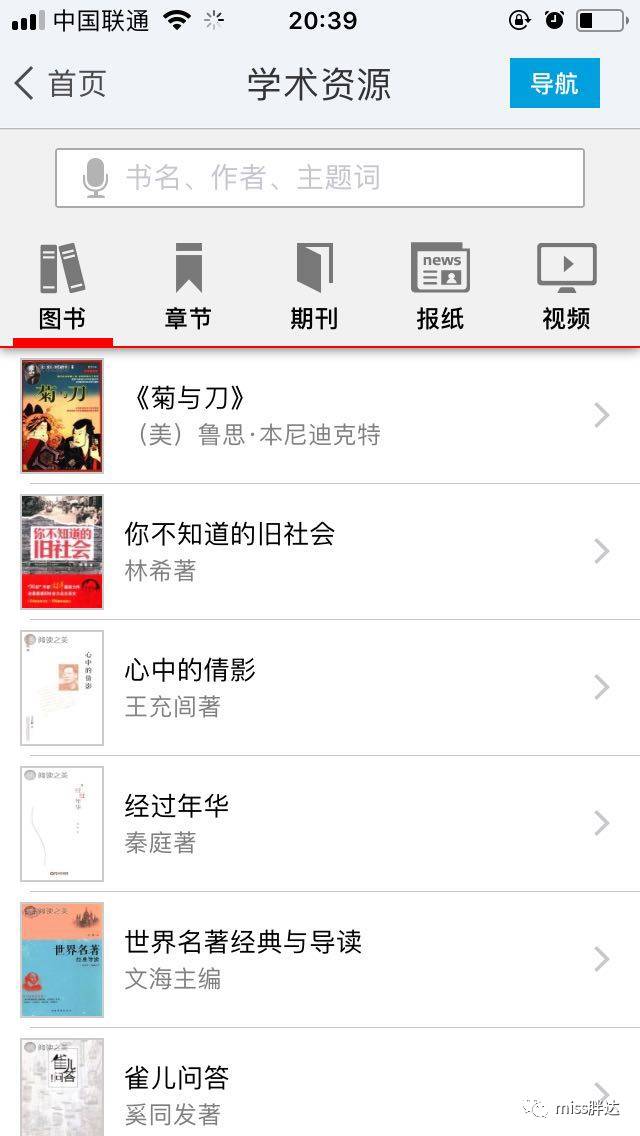The height and width of the screenshot is (1136, 640).
Task: Tap the 导航 button
Action: [x=554, y=83]
